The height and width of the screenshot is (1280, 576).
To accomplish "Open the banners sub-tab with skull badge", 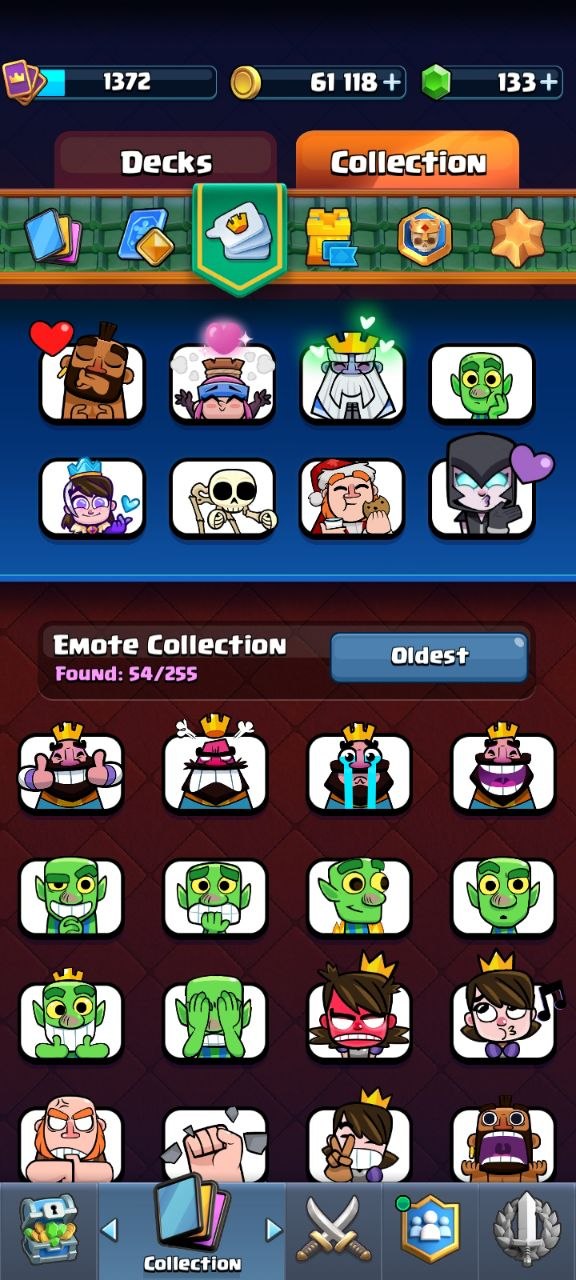I will [424, 237].
